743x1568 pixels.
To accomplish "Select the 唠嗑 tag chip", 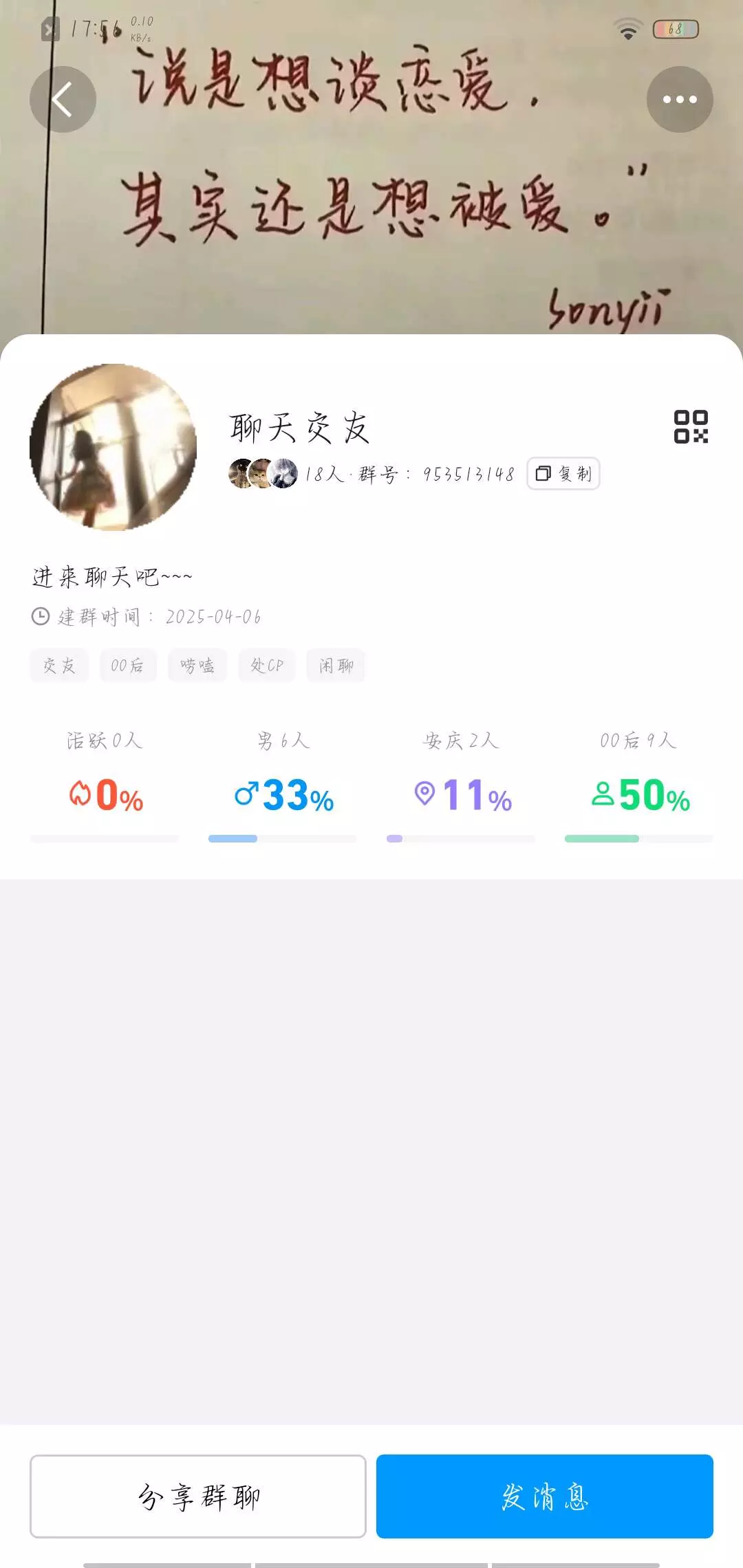I will (198, 666).
